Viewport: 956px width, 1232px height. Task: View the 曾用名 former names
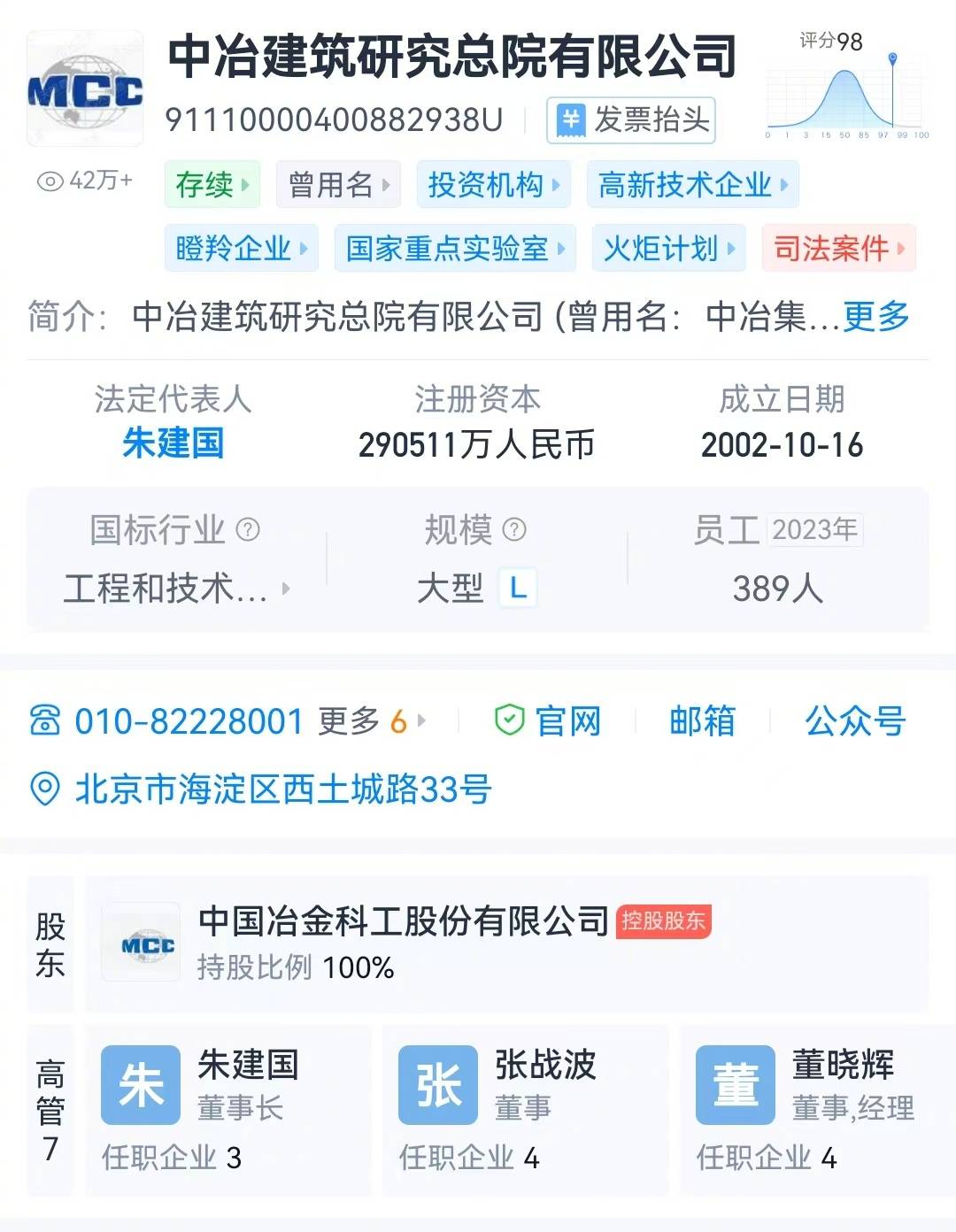click(338, 185)
